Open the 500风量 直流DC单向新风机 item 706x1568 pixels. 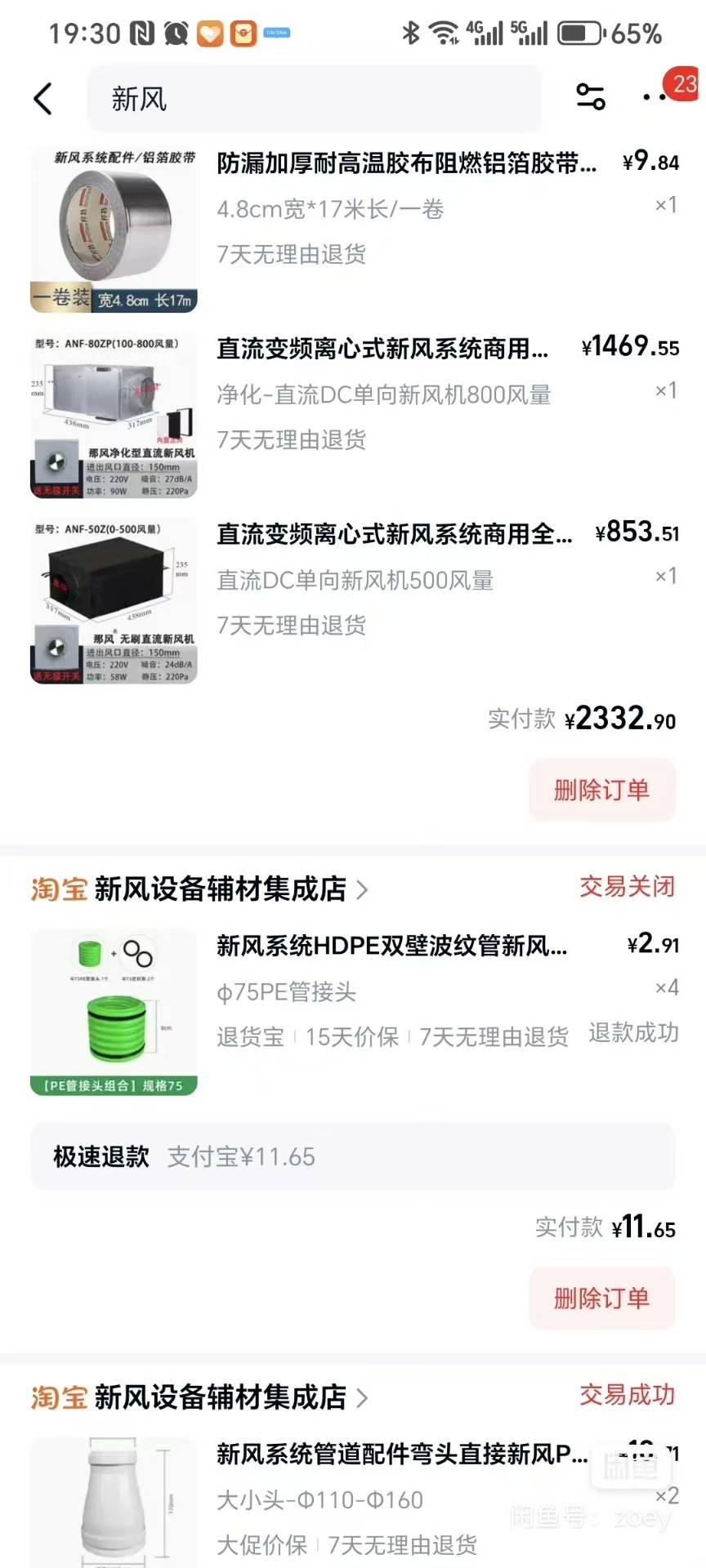(x=394, y=535)
